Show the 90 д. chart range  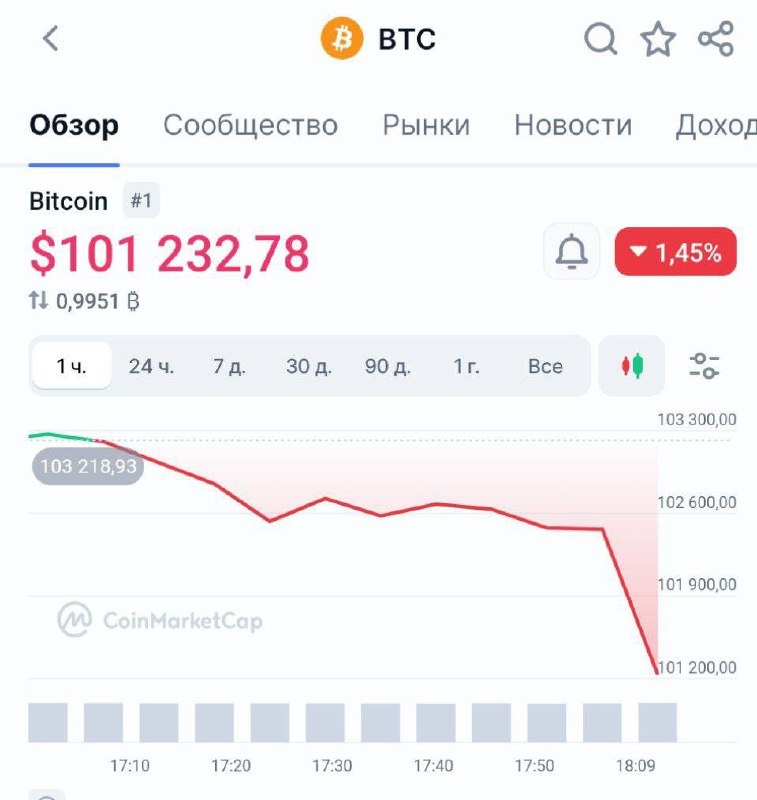click(x=388, y=366)
